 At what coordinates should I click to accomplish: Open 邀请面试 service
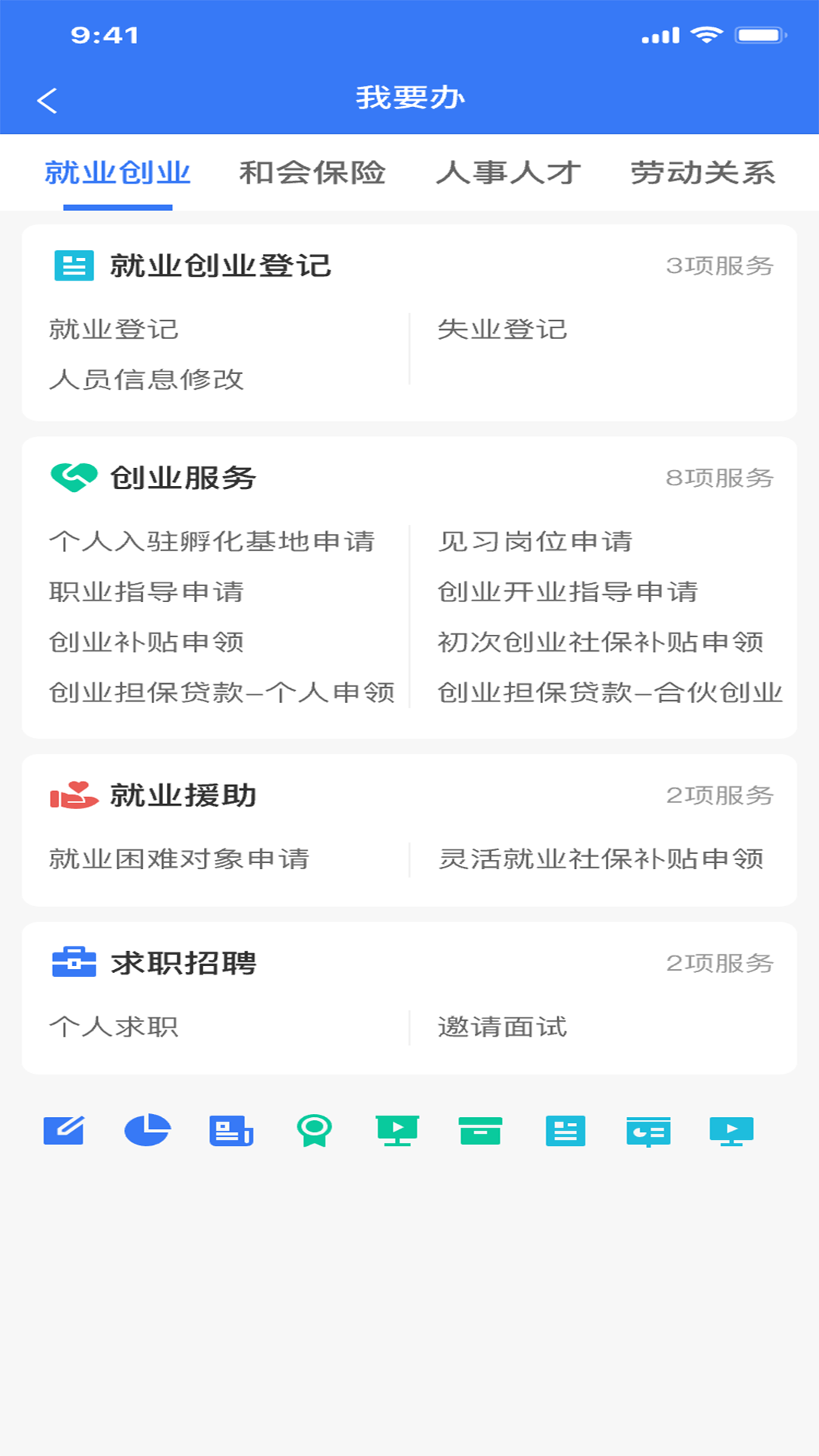(502, 1027)
